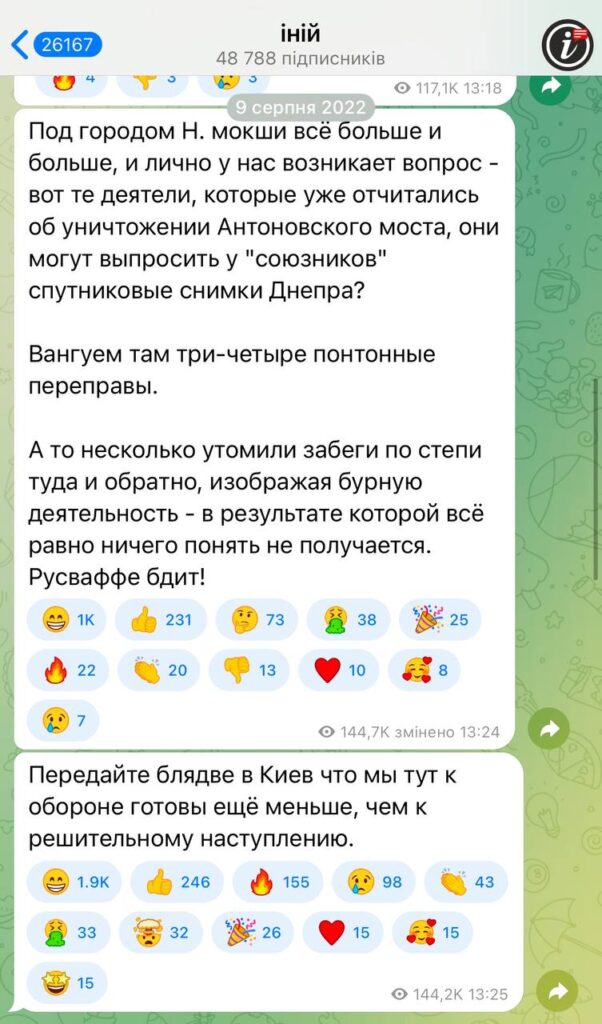Viewport: 602px width, 1024px height.
Task: Tap the fire reaction showing 155
Action: coord(278,882)
